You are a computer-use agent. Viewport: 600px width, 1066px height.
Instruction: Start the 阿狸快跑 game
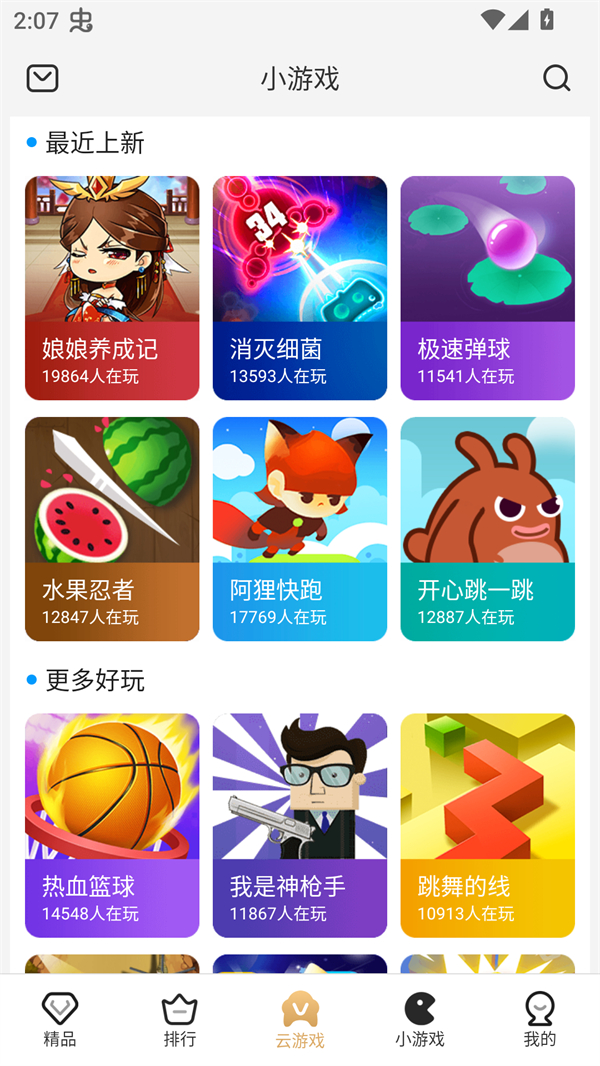click(299, 528)
